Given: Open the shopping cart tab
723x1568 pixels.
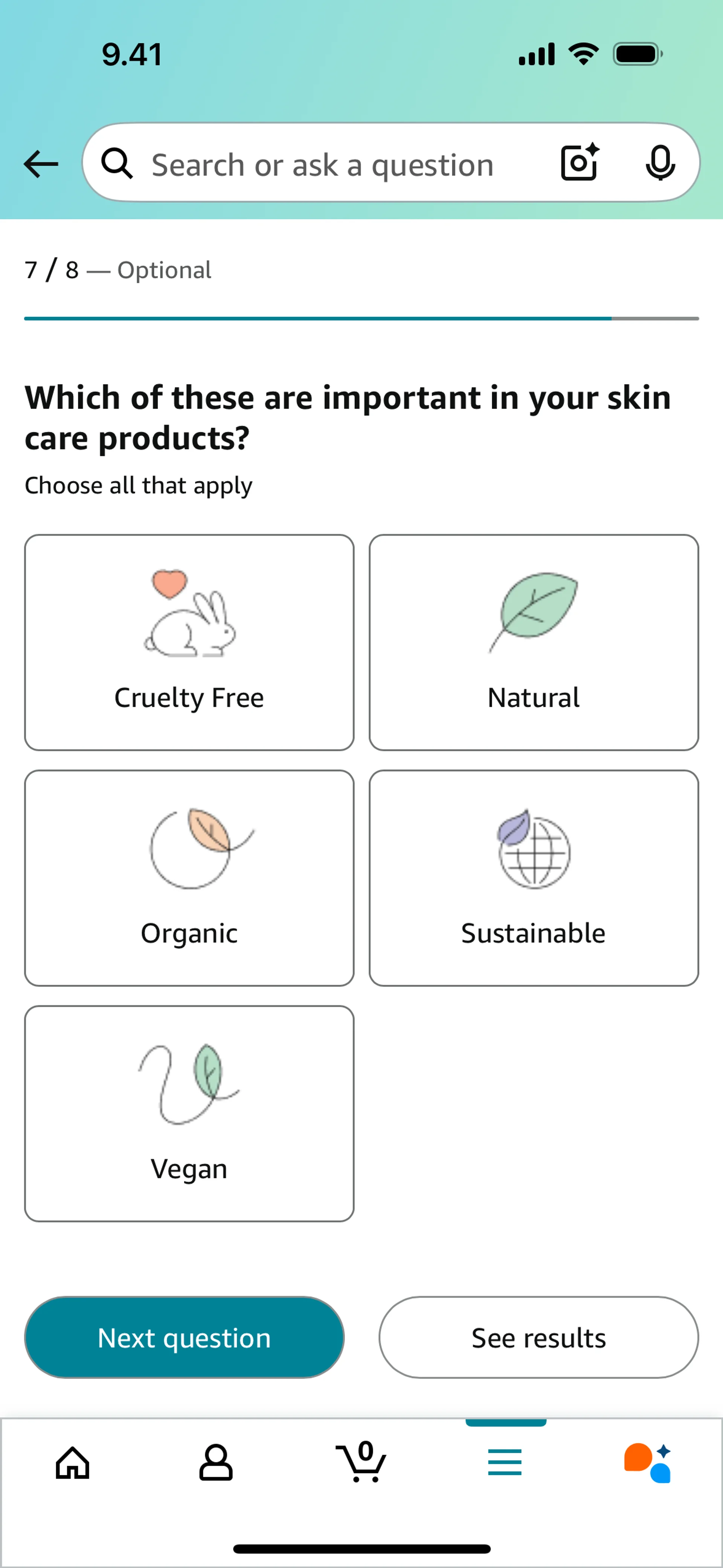Looking at the screenshot, I should pos(361,1462).
